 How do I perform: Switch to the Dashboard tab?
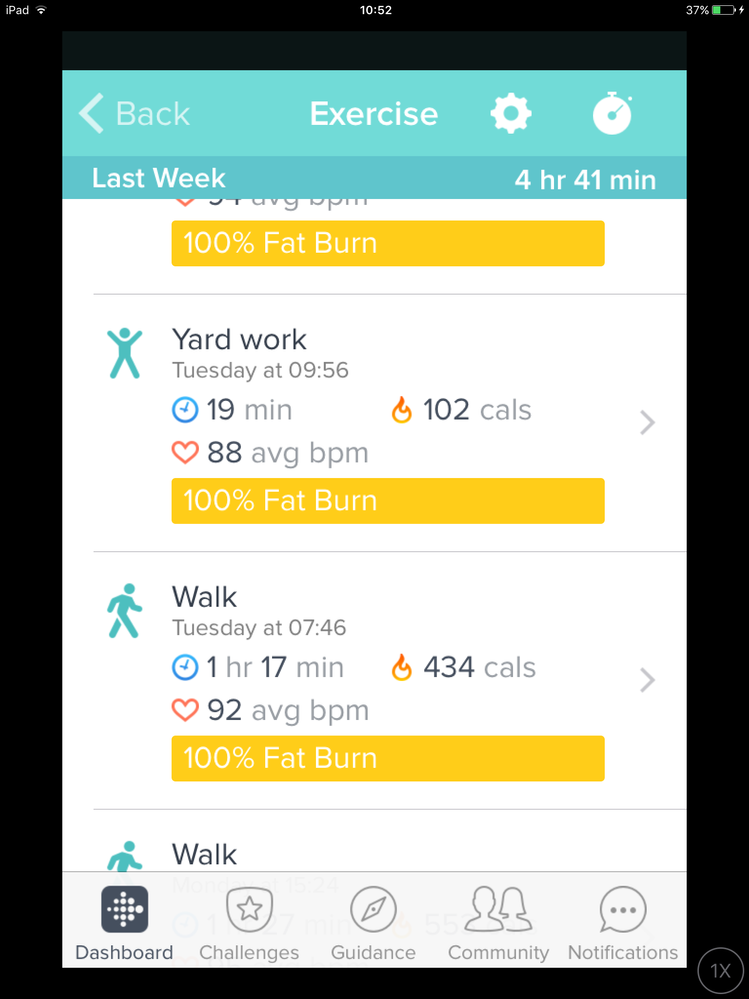coord(125,924)
